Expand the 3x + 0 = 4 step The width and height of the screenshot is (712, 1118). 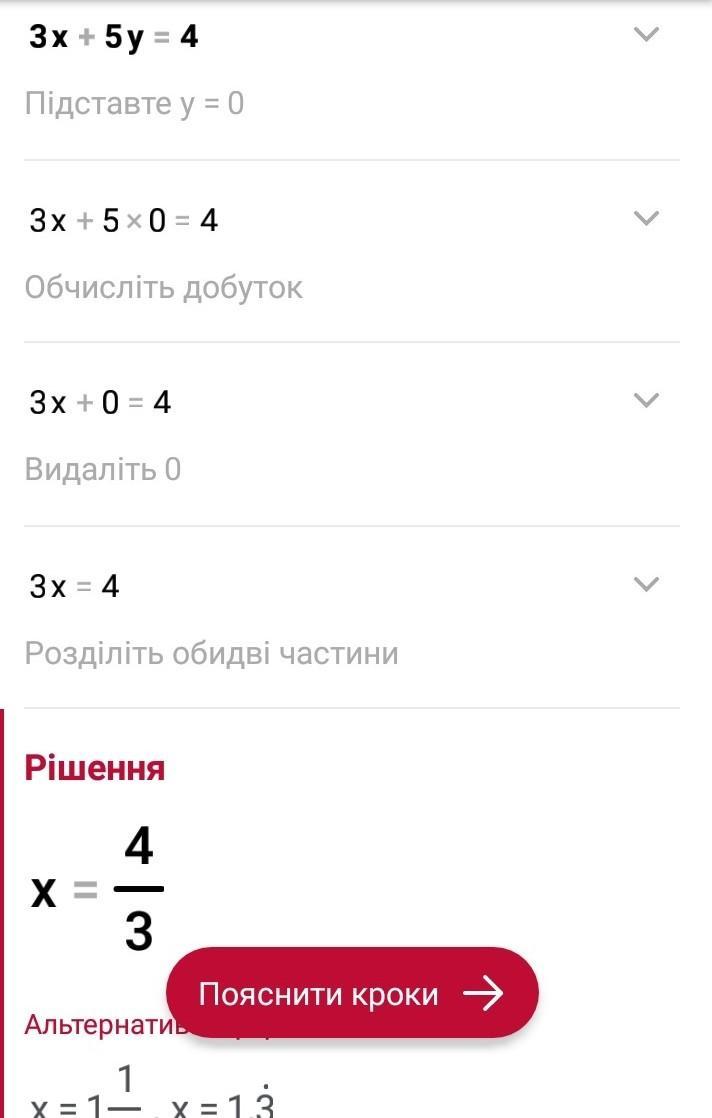point(646,401)
